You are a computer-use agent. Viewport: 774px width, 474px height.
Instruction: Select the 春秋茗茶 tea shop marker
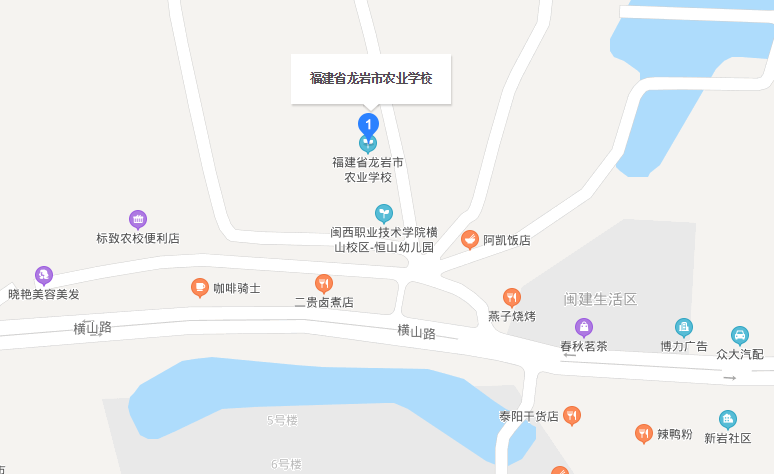583,327
